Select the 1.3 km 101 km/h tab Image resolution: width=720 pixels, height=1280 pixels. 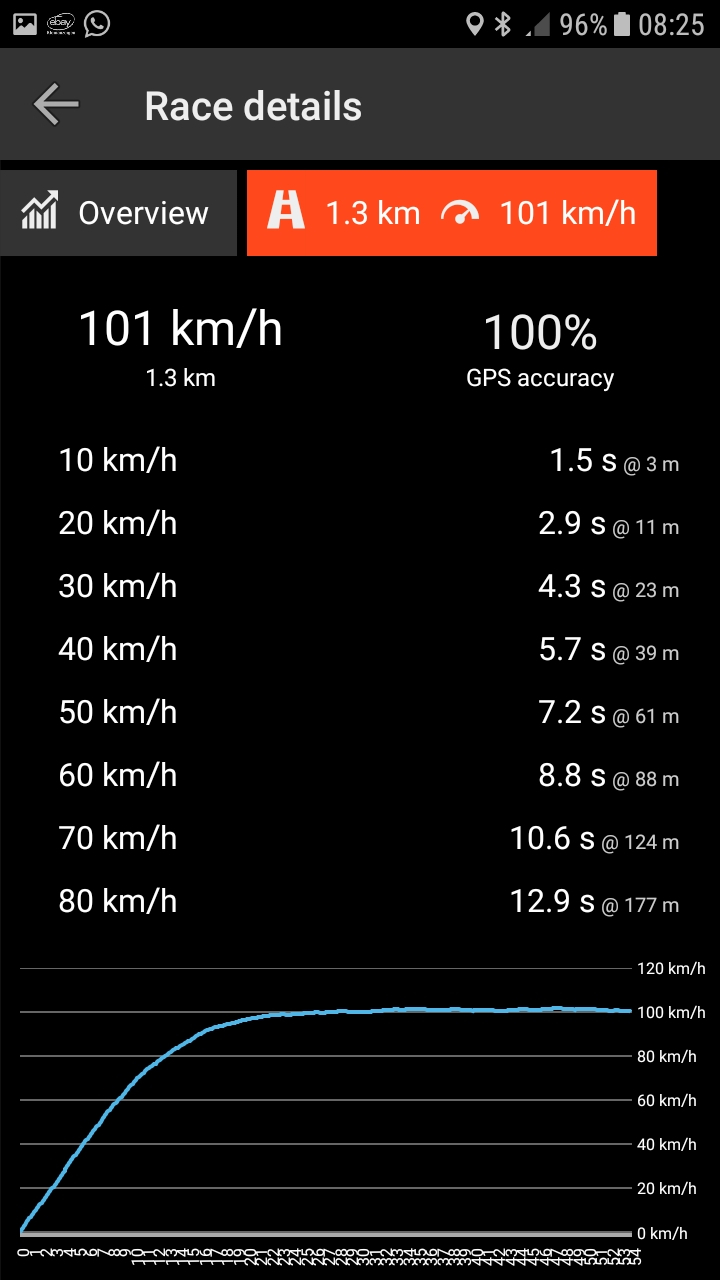click(x=452, y=213)
